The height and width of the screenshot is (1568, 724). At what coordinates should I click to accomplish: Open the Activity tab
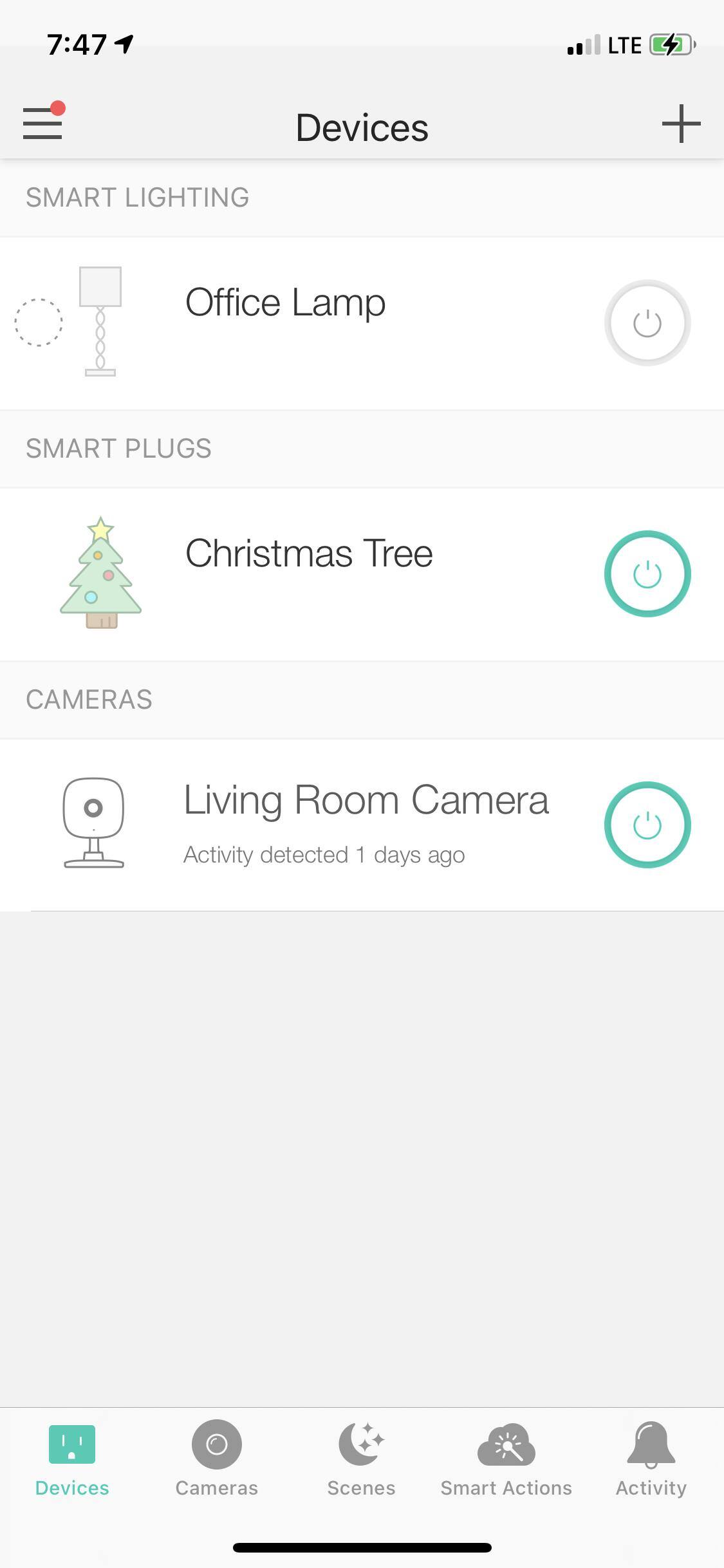(651, 1459)
